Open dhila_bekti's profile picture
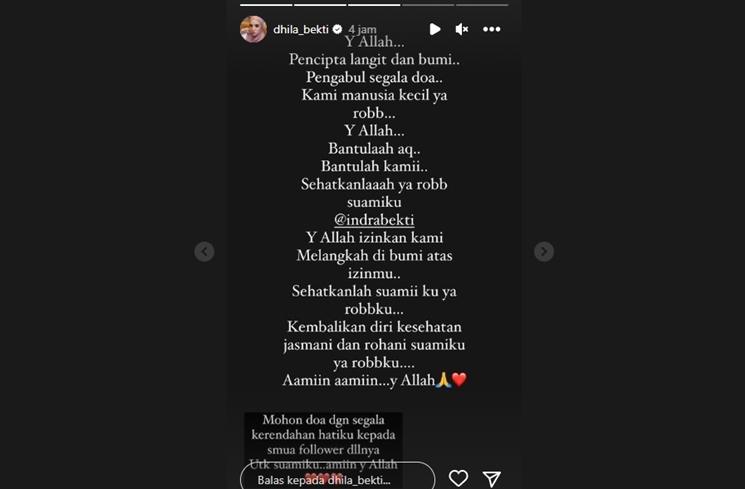The width and height of the screenshot is (745, 489). pyautogui.click(x=253, y=30)
